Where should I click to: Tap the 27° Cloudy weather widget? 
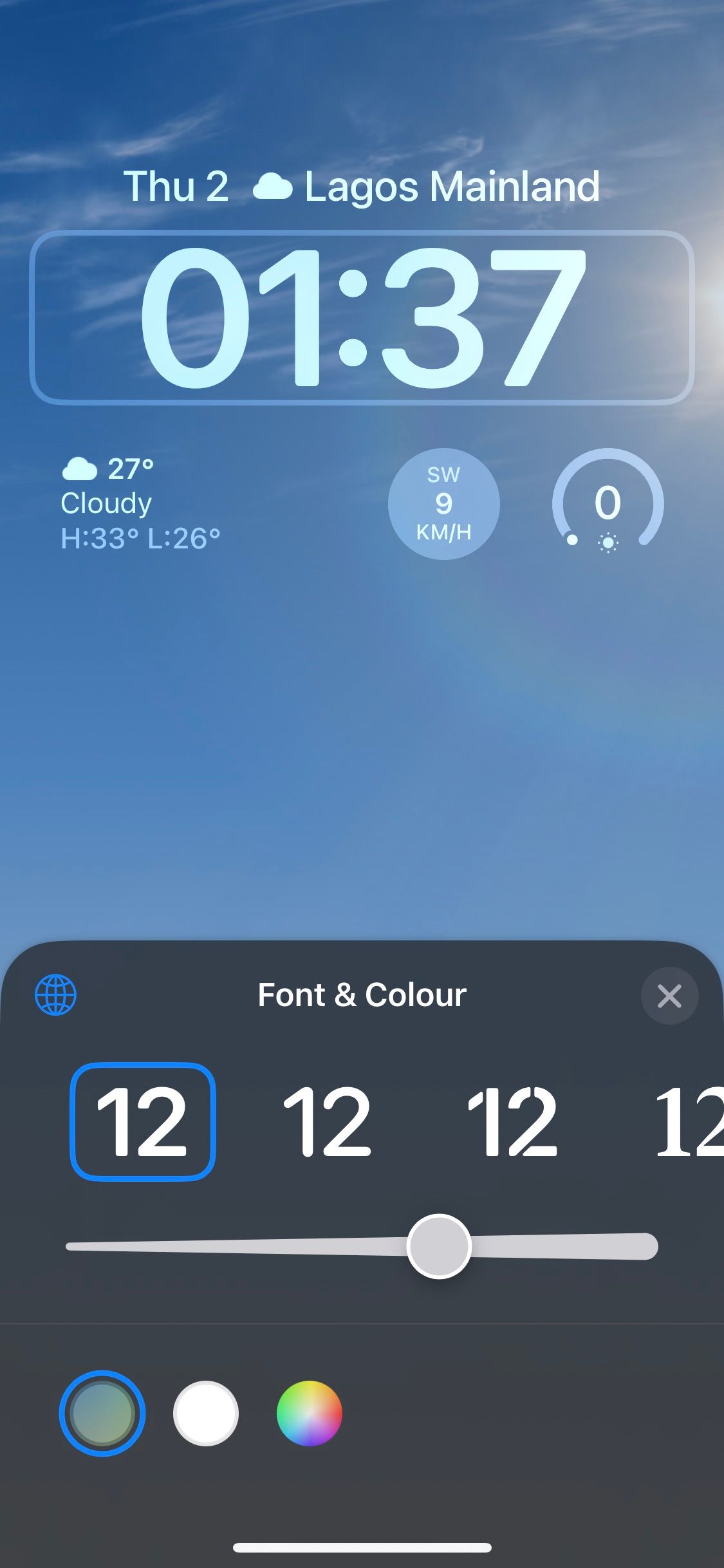click(140, 503)
